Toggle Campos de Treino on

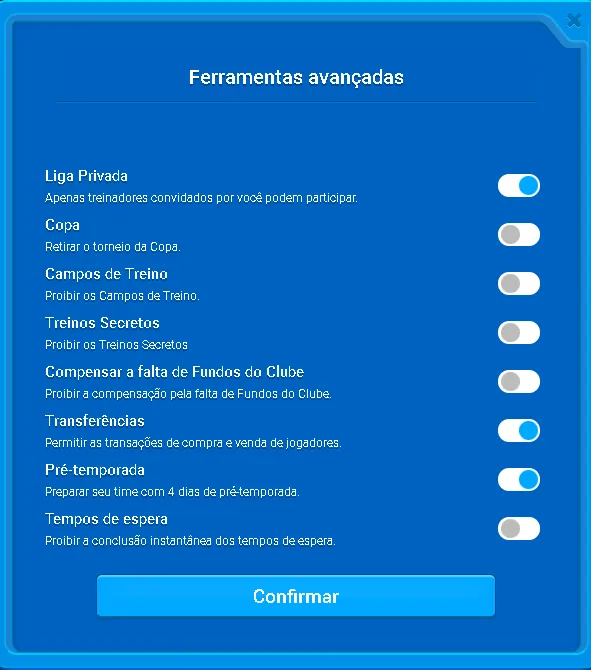pyautogui.click(x=519, y=284)
